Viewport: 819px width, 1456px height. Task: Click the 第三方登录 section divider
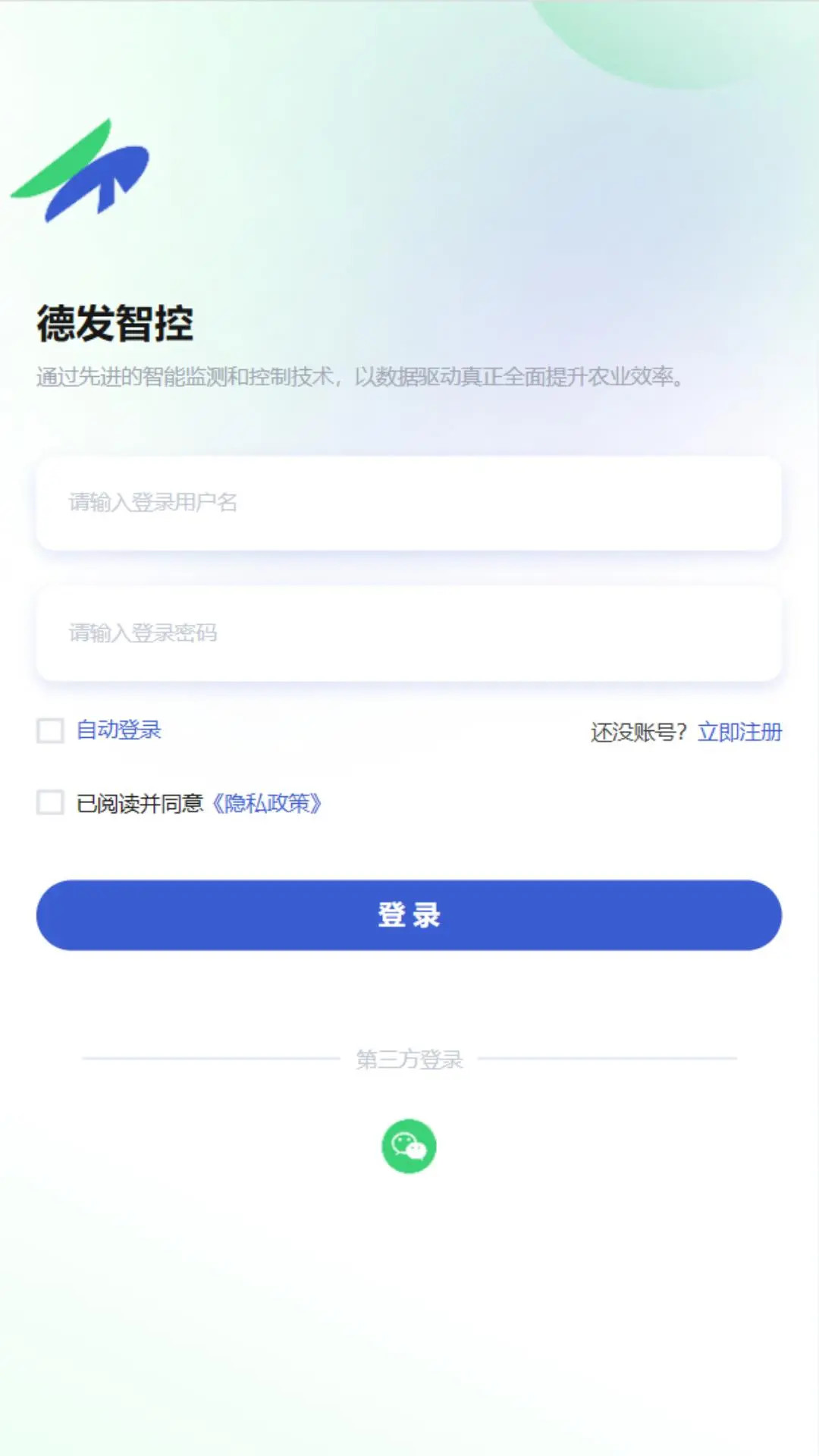[x=409, y=1060]
